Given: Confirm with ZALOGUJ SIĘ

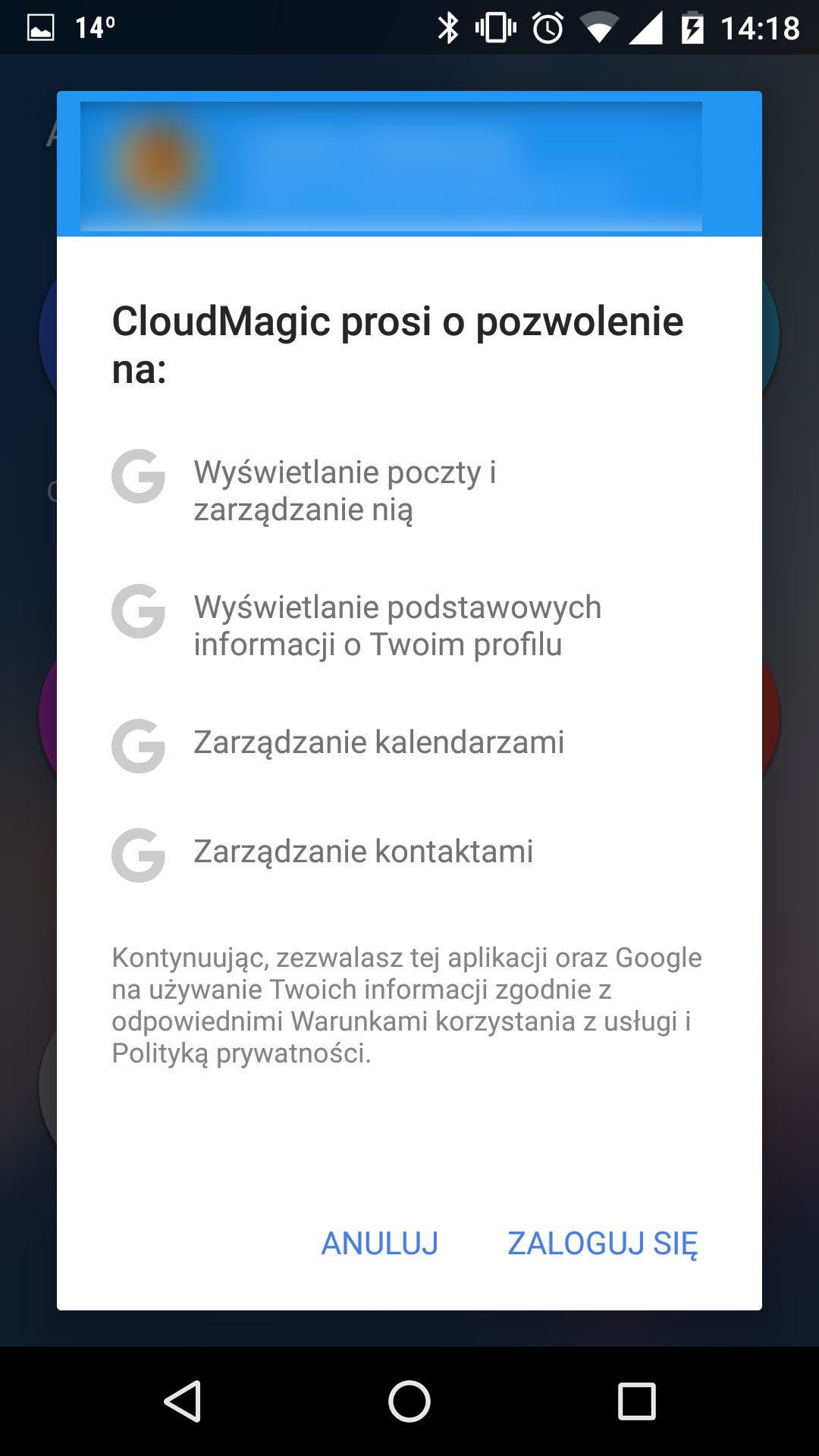Looking at the screenshot, I should click(x=602, y=1244).
